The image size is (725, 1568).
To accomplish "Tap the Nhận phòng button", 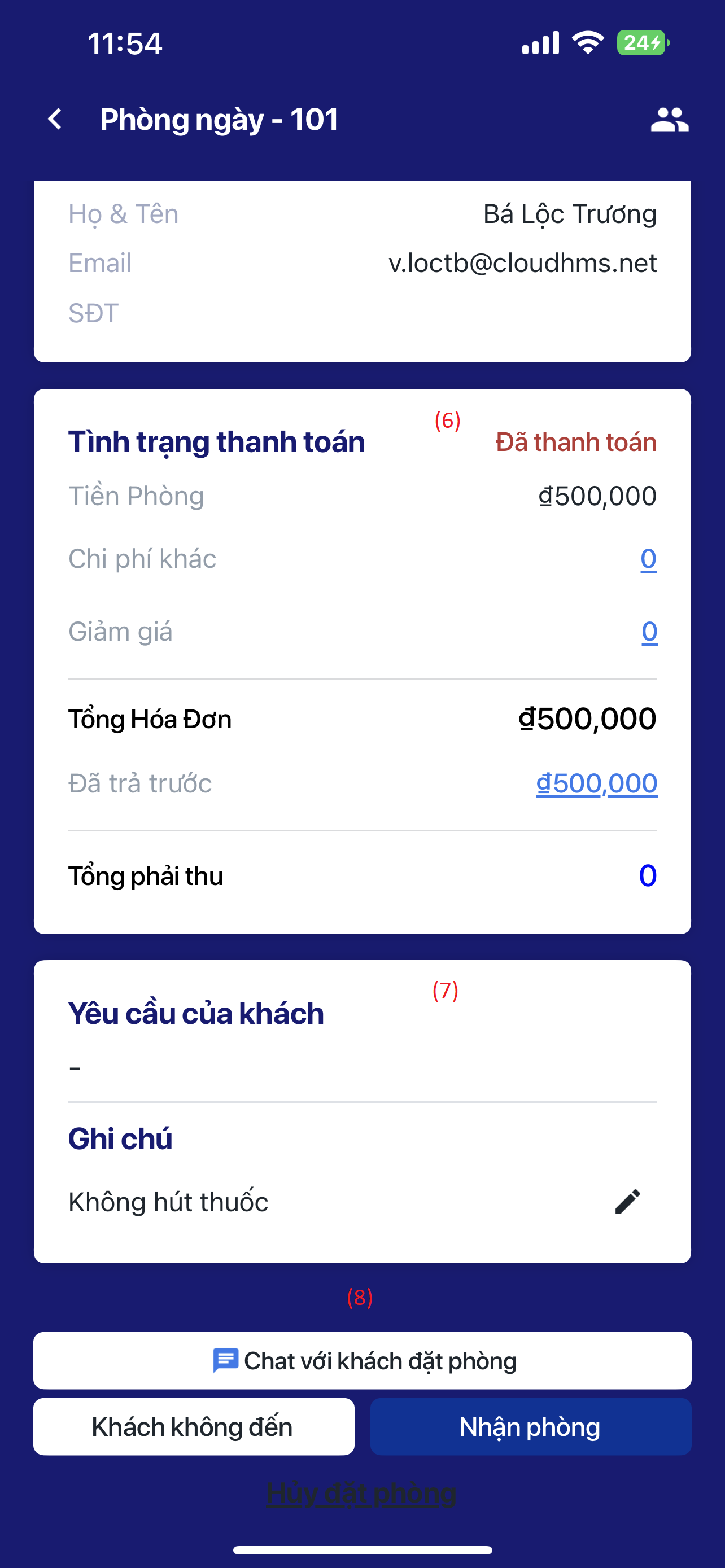I will [x=530, y=1427].
